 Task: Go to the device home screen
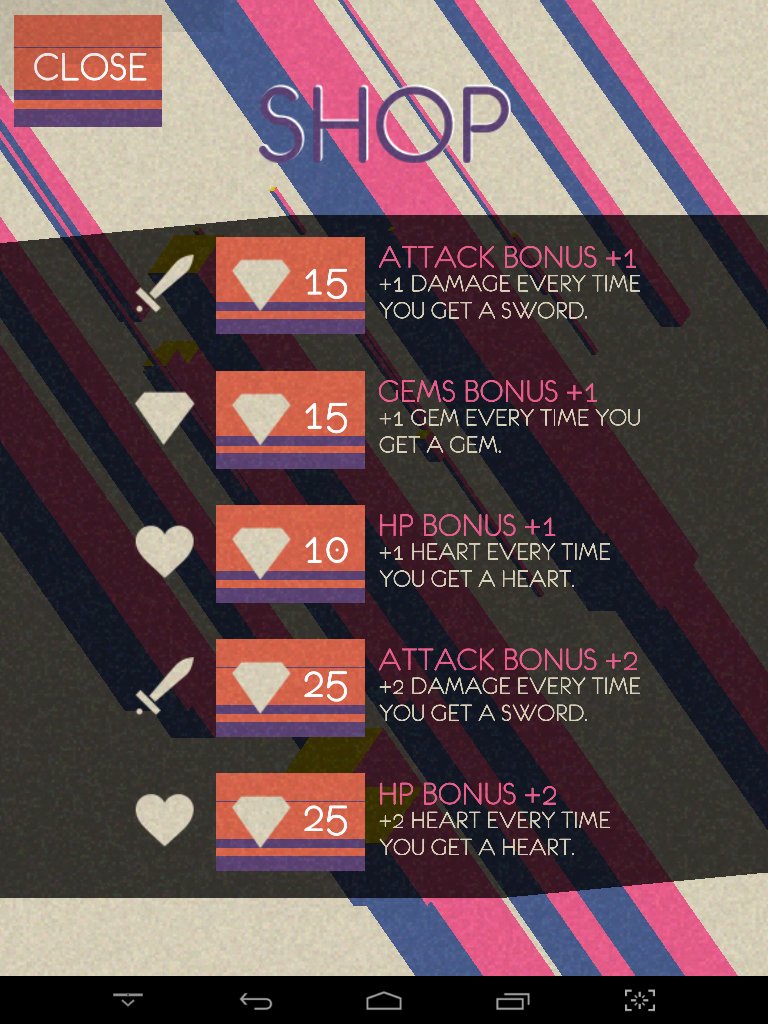(384, 1000)
